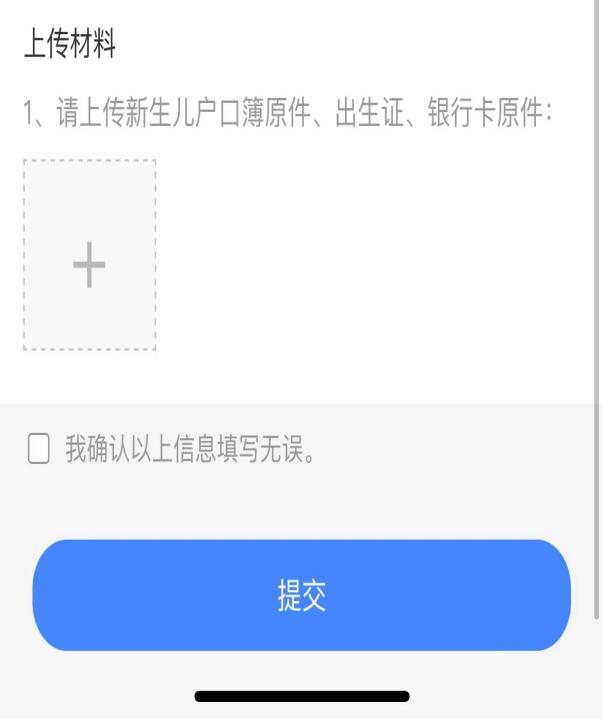Submit the form with 提交 button
The width and height of the screenshot is (603, 719).
pyautogui.click(x=301, y=596)
